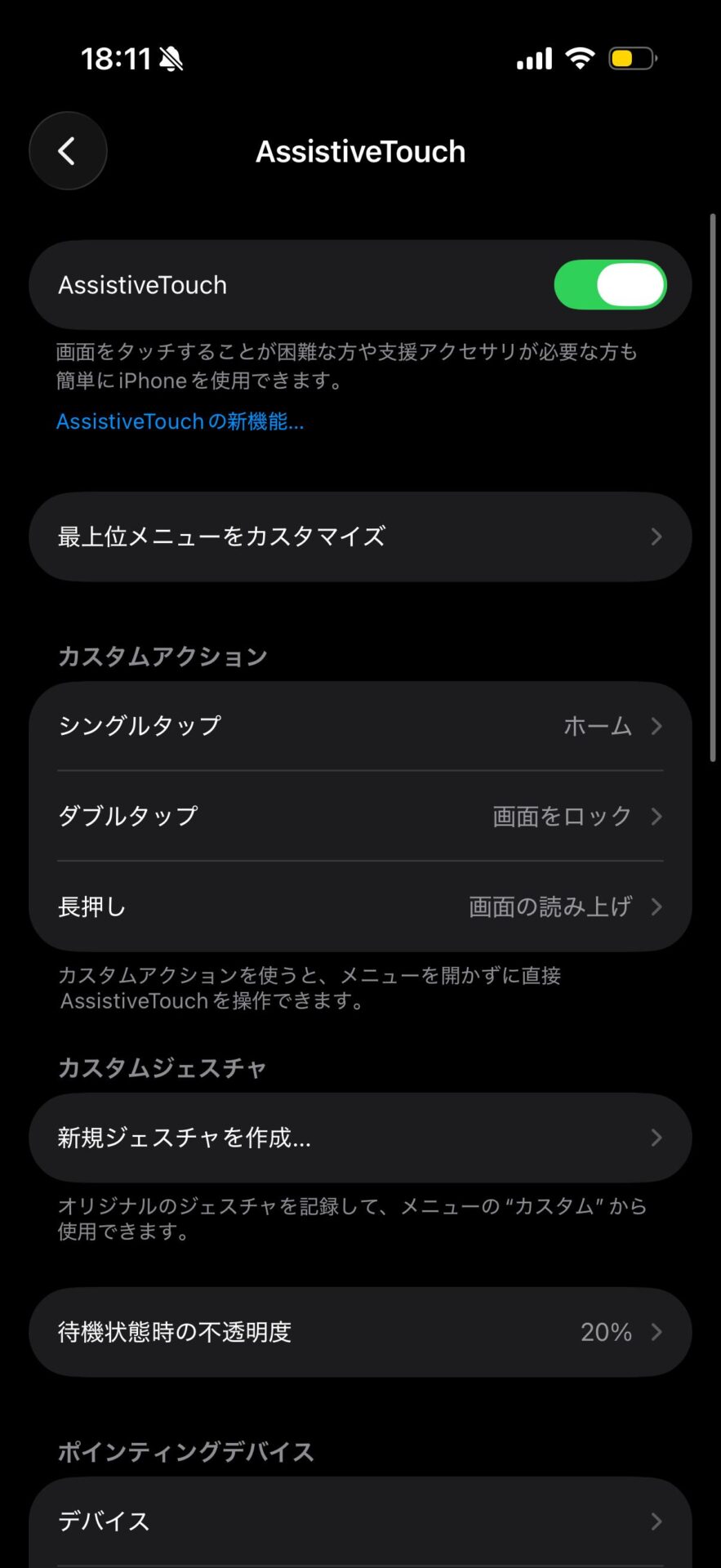Screen dimensions: 721x1568
Task: Open the シングルタップ action setting
Action: click(360, 726)
